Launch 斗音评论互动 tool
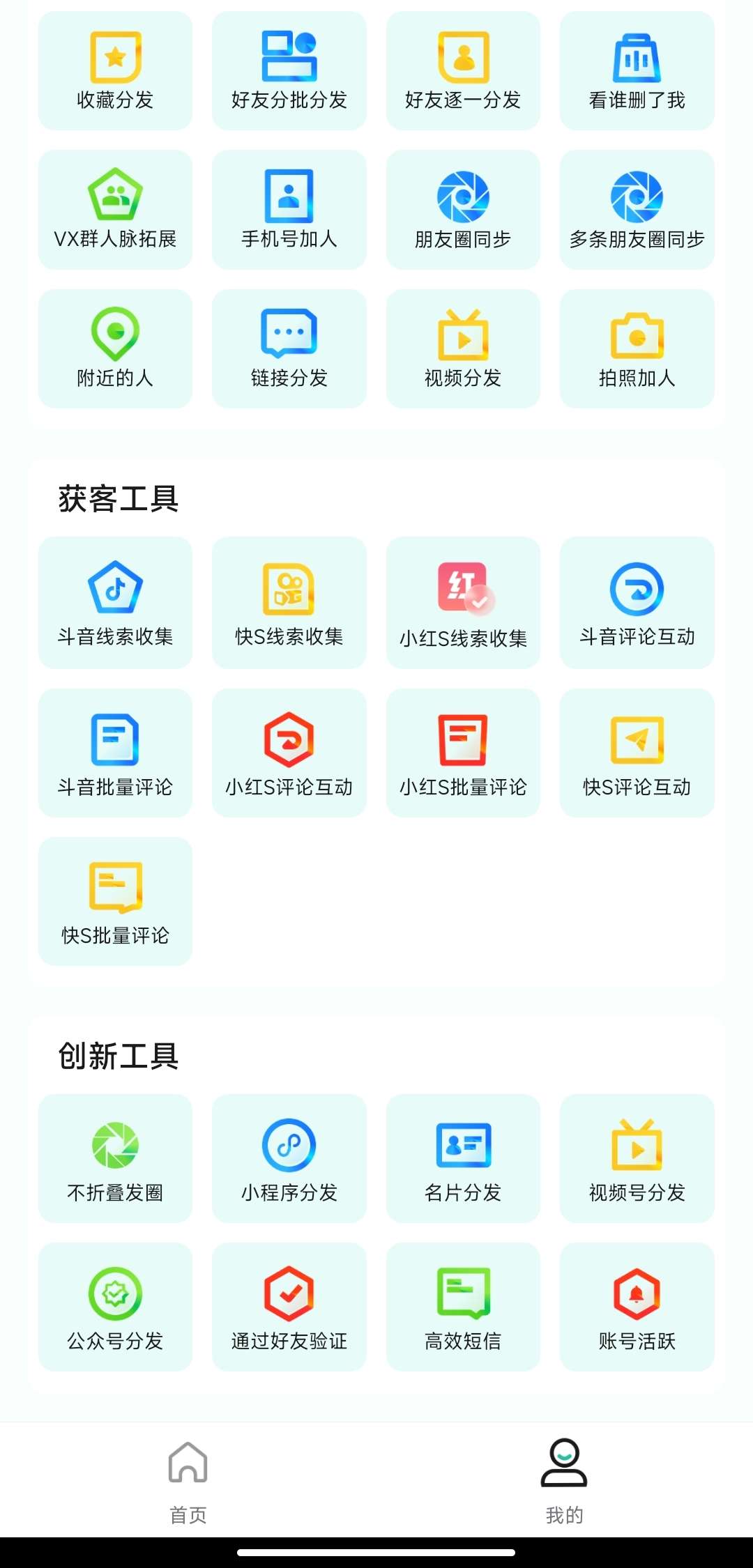 point(637,603)
